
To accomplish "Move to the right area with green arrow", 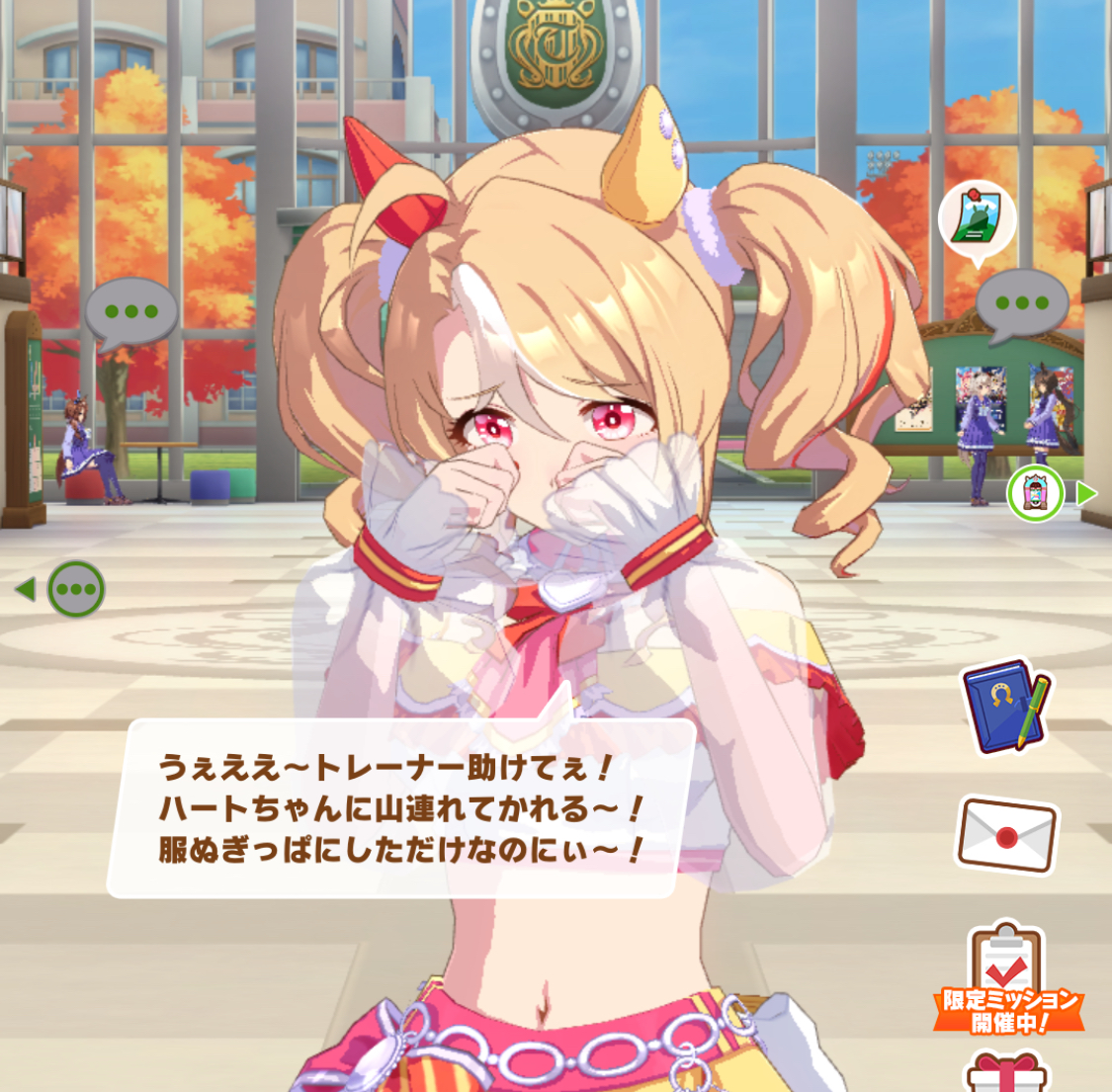I will (1086, 492).
